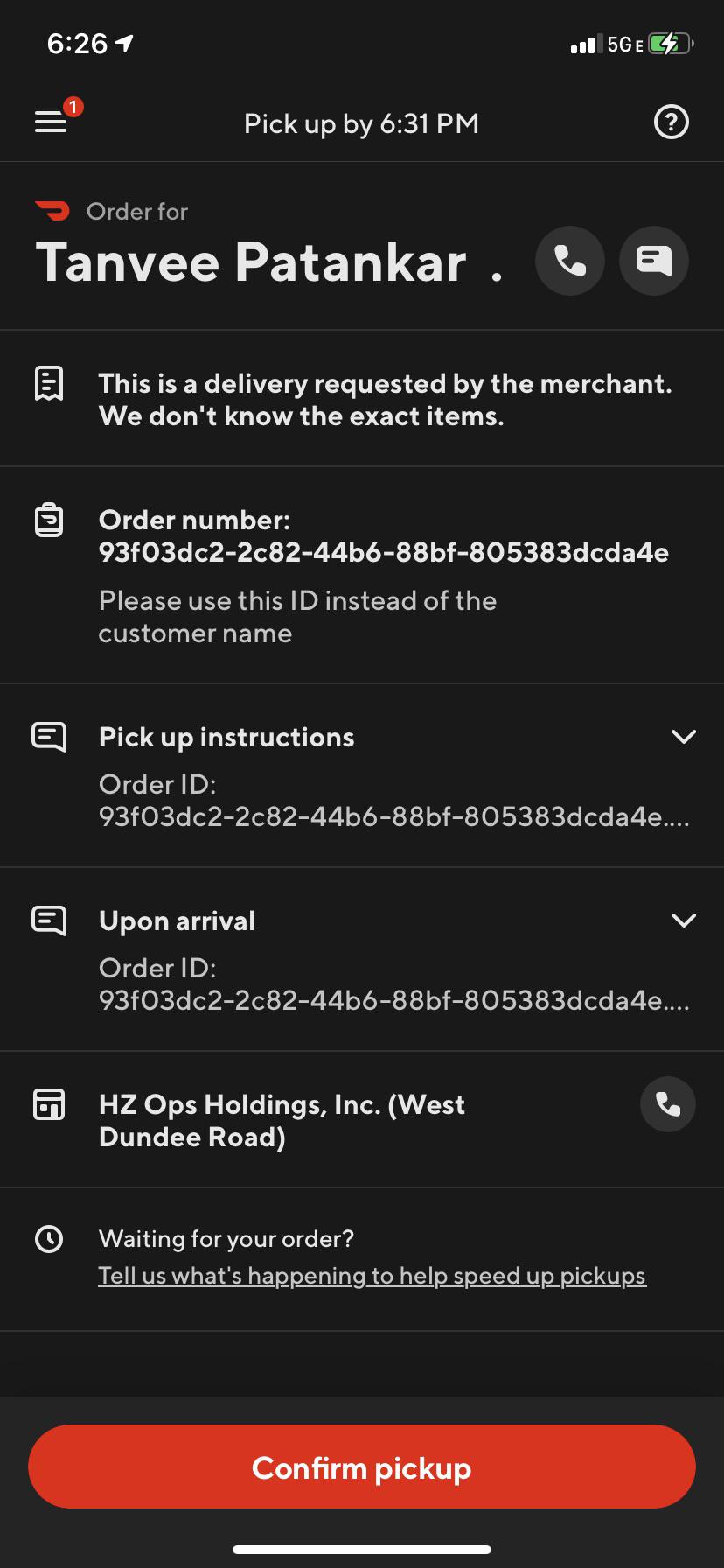724x1568 pixels.
Task: Tap the storefront icon beside HZ Ops Holdings
Action: 49,1104
